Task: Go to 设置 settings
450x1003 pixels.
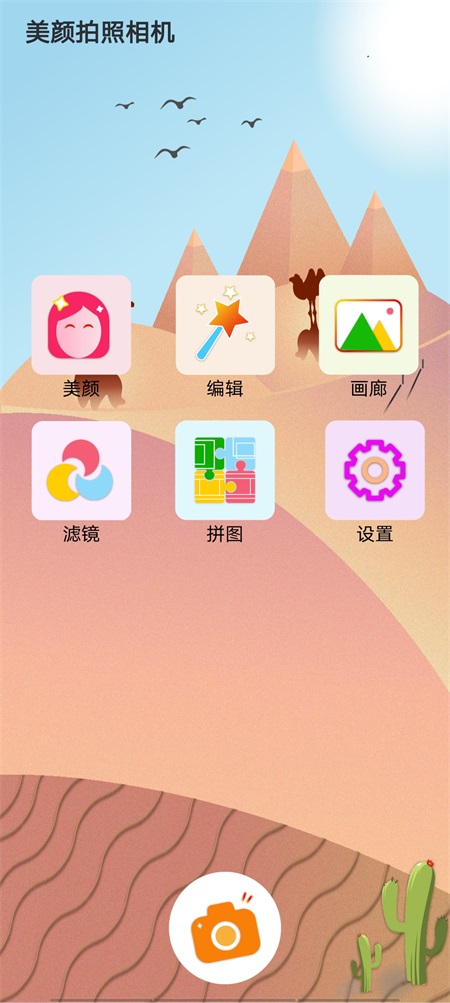Action: pyautogui.click(x=375, y=470)
